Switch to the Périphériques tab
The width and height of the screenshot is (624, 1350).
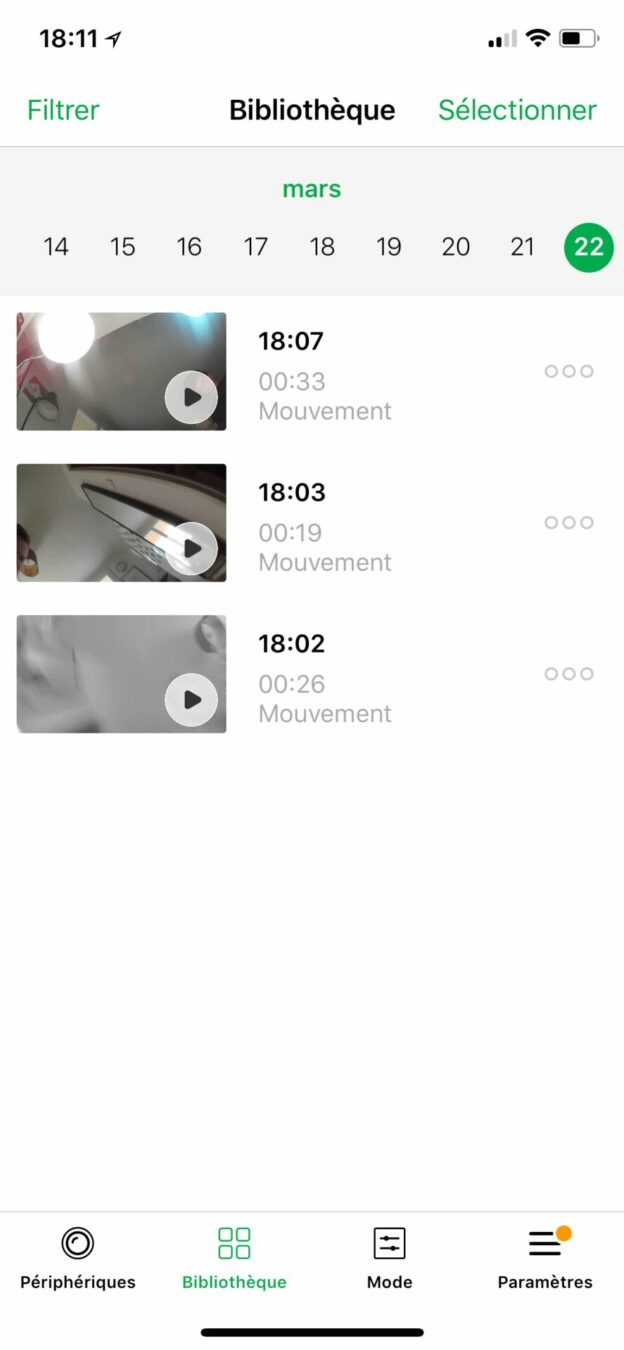[78, 1258]
